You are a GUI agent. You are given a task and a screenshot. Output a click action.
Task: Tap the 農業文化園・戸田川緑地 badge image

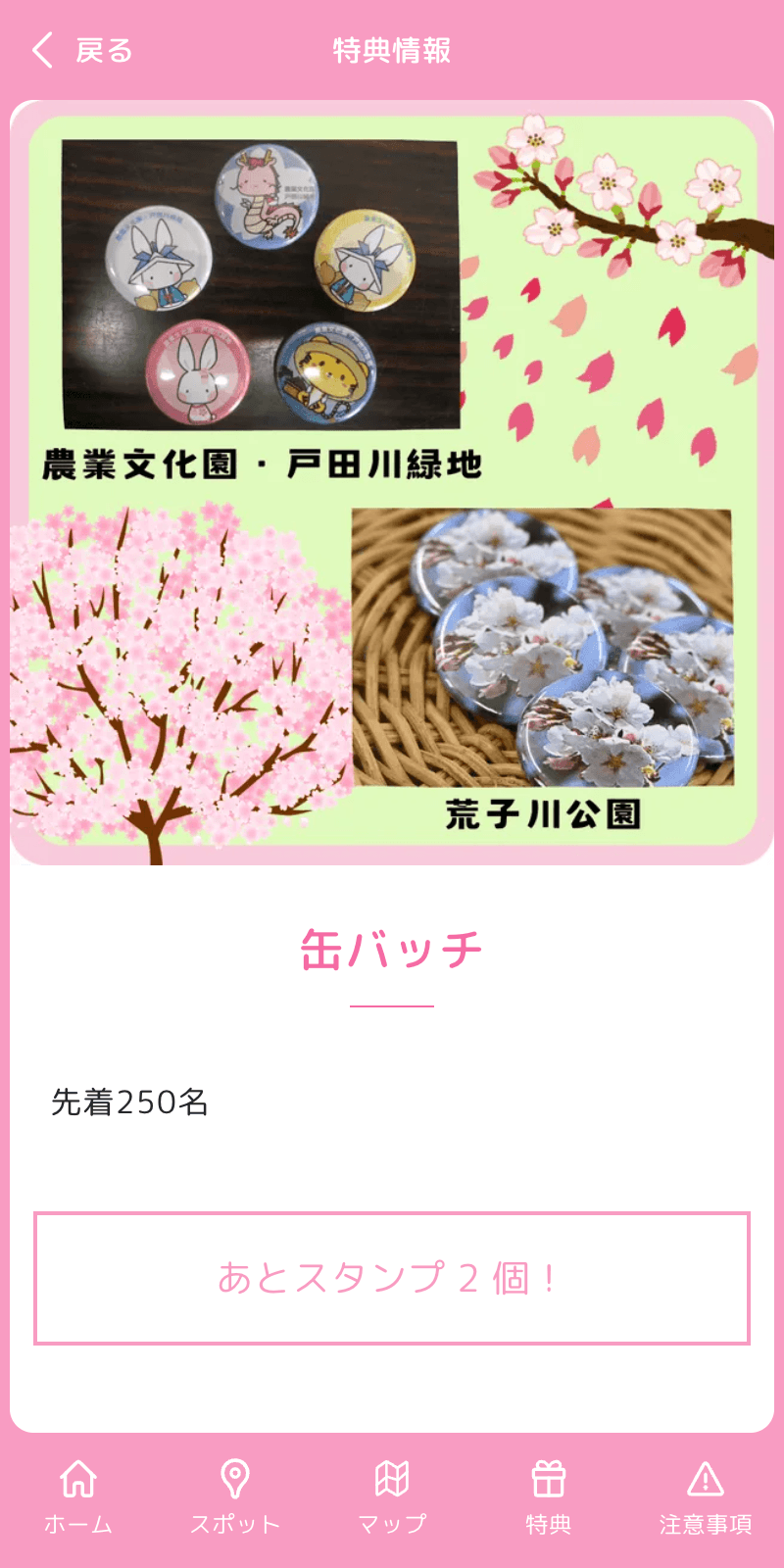[260, 284]
